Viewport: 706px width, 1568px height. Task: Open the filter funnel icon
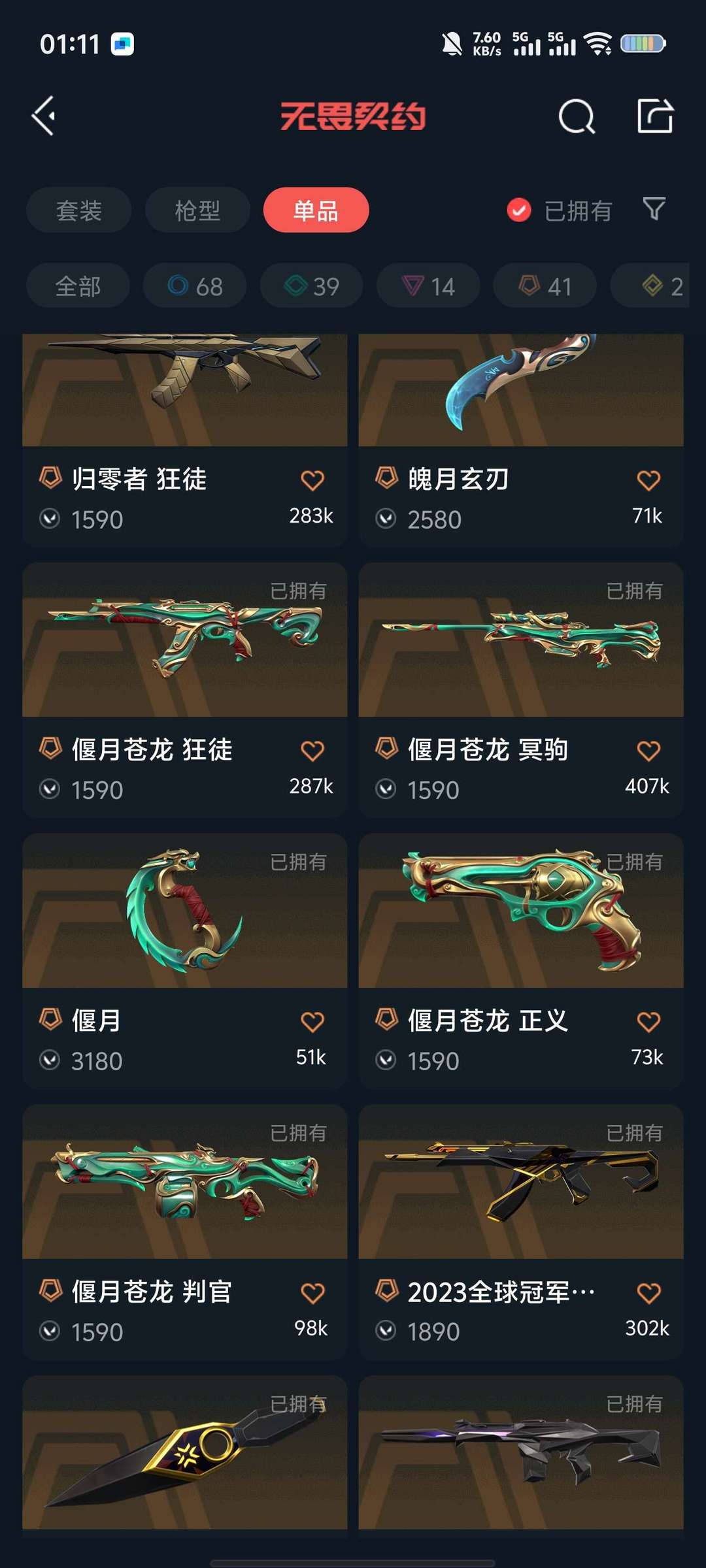point(654,209)
